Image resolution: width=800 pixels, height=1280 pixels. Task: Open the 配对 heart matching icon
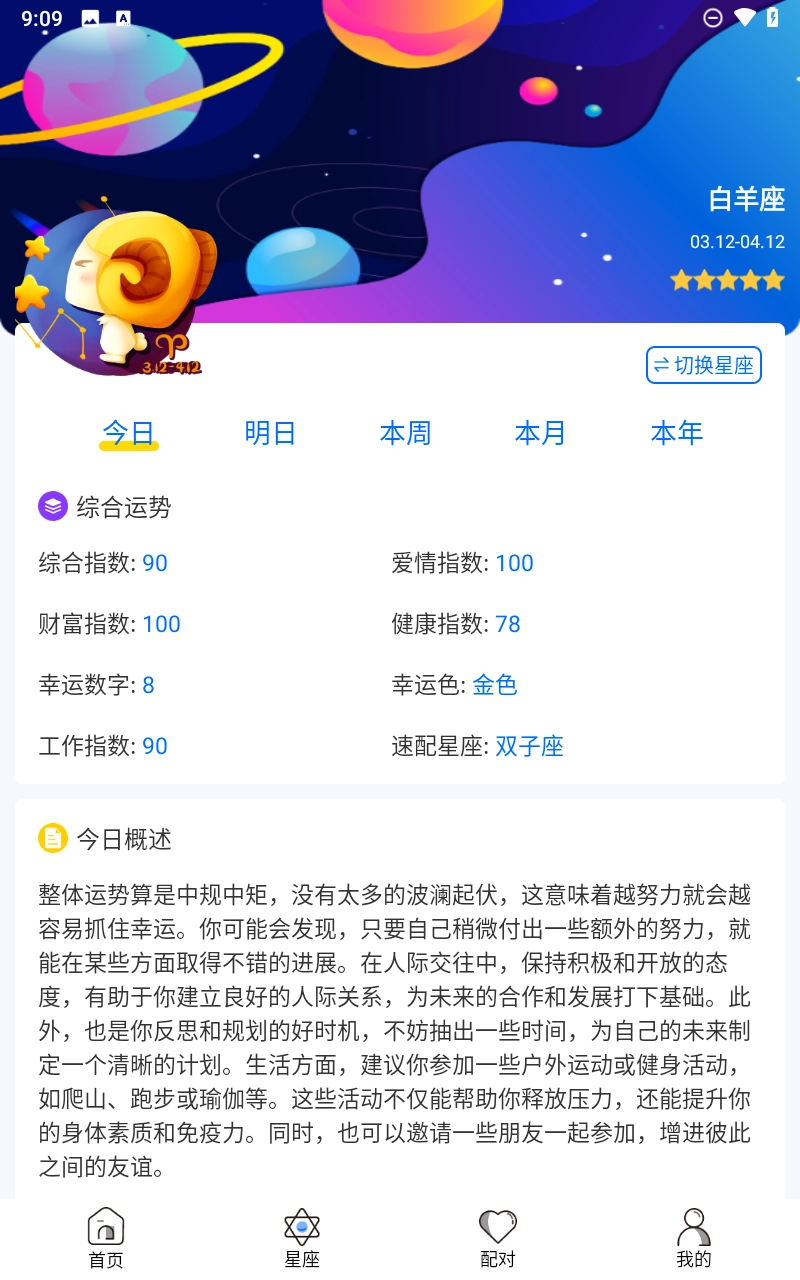(498, 1224)
